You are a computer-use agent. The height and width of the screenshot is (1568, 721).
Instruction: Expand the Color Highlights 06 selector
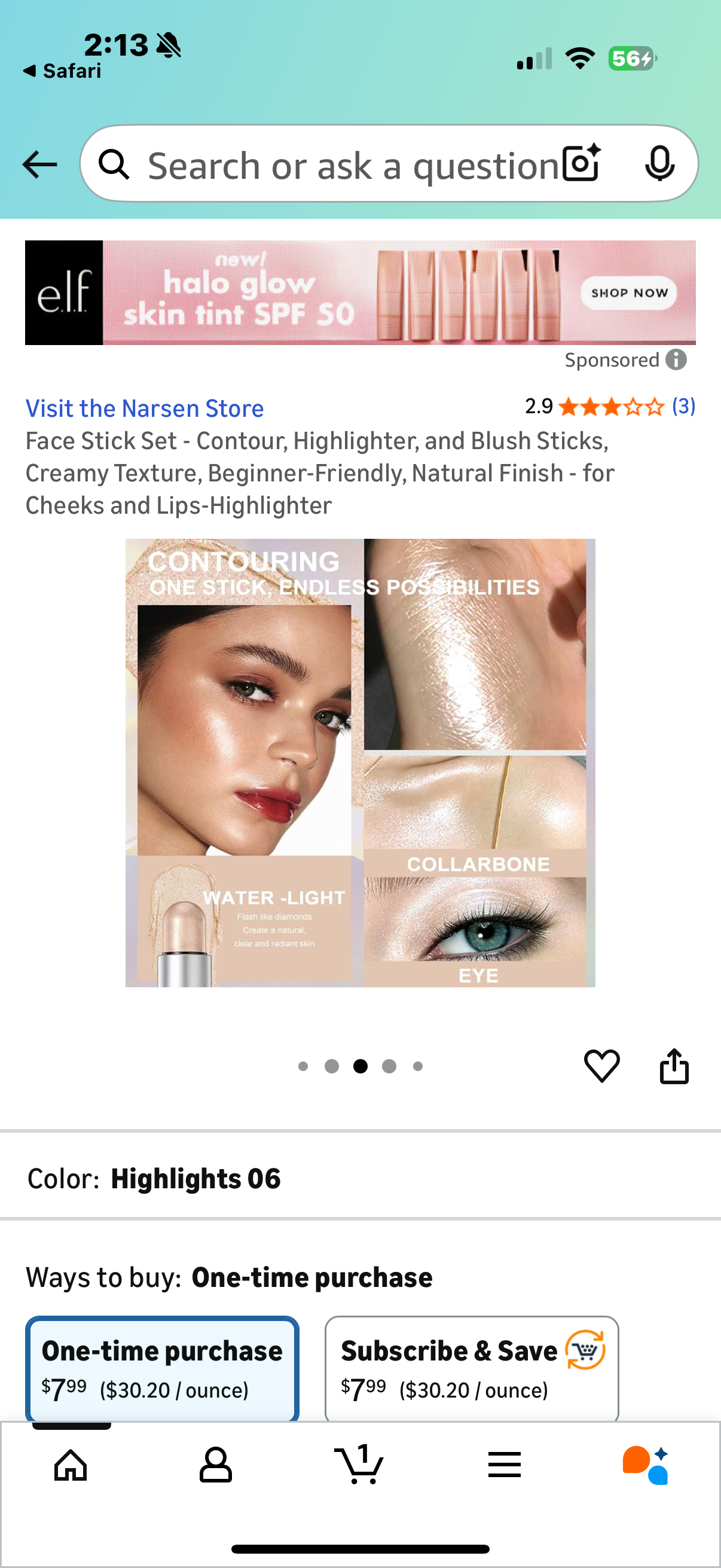(x=360, y=1179)
